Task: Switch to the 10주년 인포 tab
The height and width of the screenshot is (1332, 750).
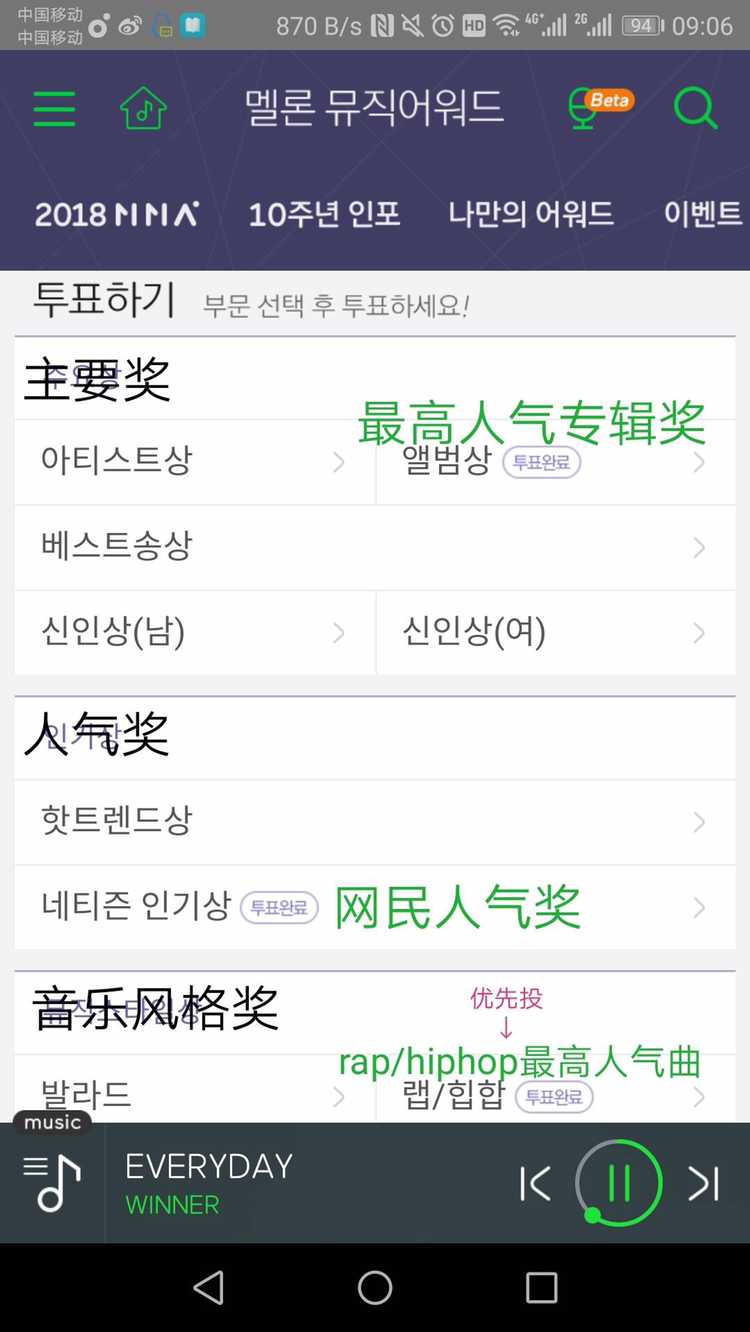Action: click(x=324, y=214)
